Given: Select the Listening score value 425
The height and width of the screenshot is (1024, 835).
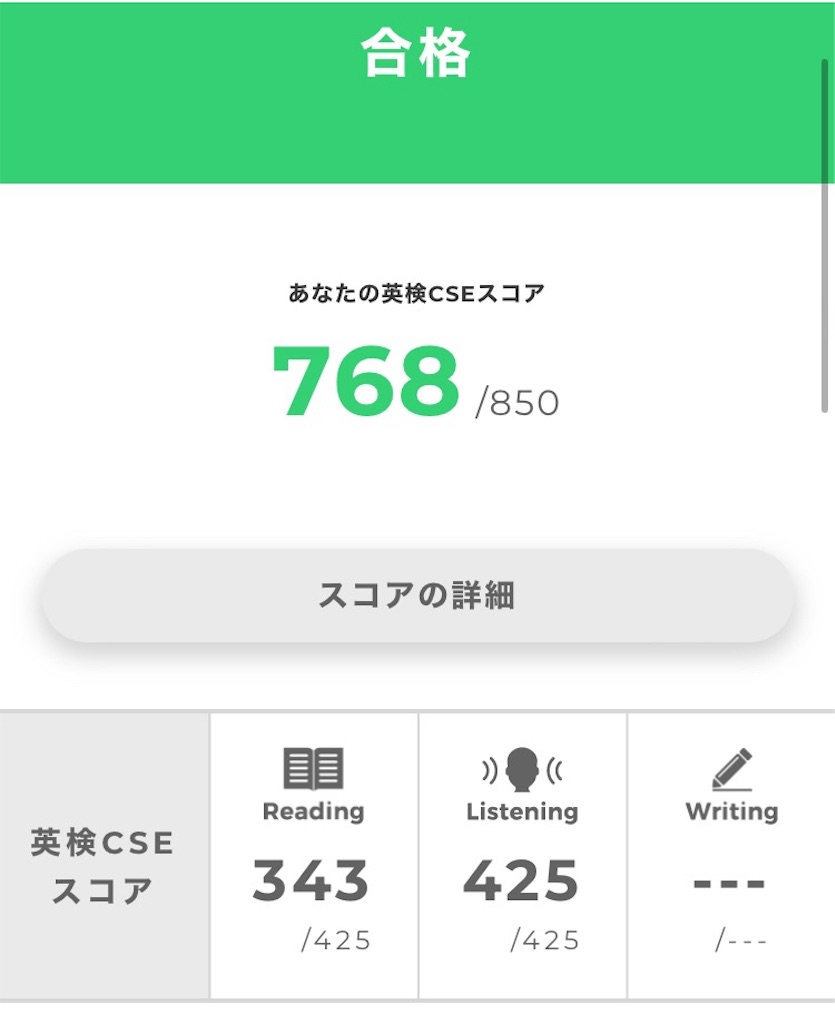Looking at the screenshot, I should point(523,881).
